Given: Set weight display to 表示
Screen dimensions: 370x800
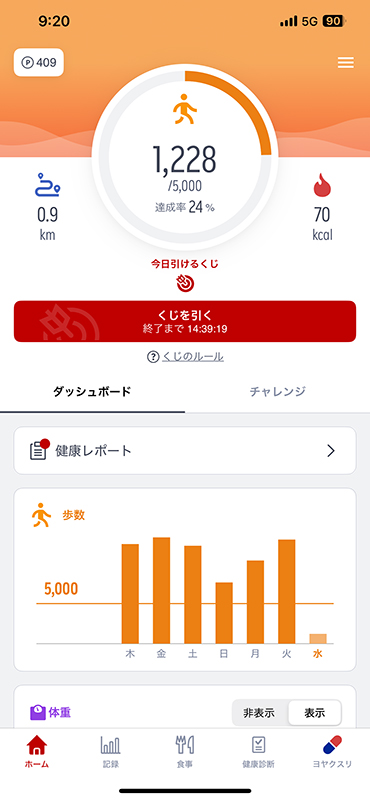Looking at the screenshot, I should pyautogui.click(x=314, y=713).
